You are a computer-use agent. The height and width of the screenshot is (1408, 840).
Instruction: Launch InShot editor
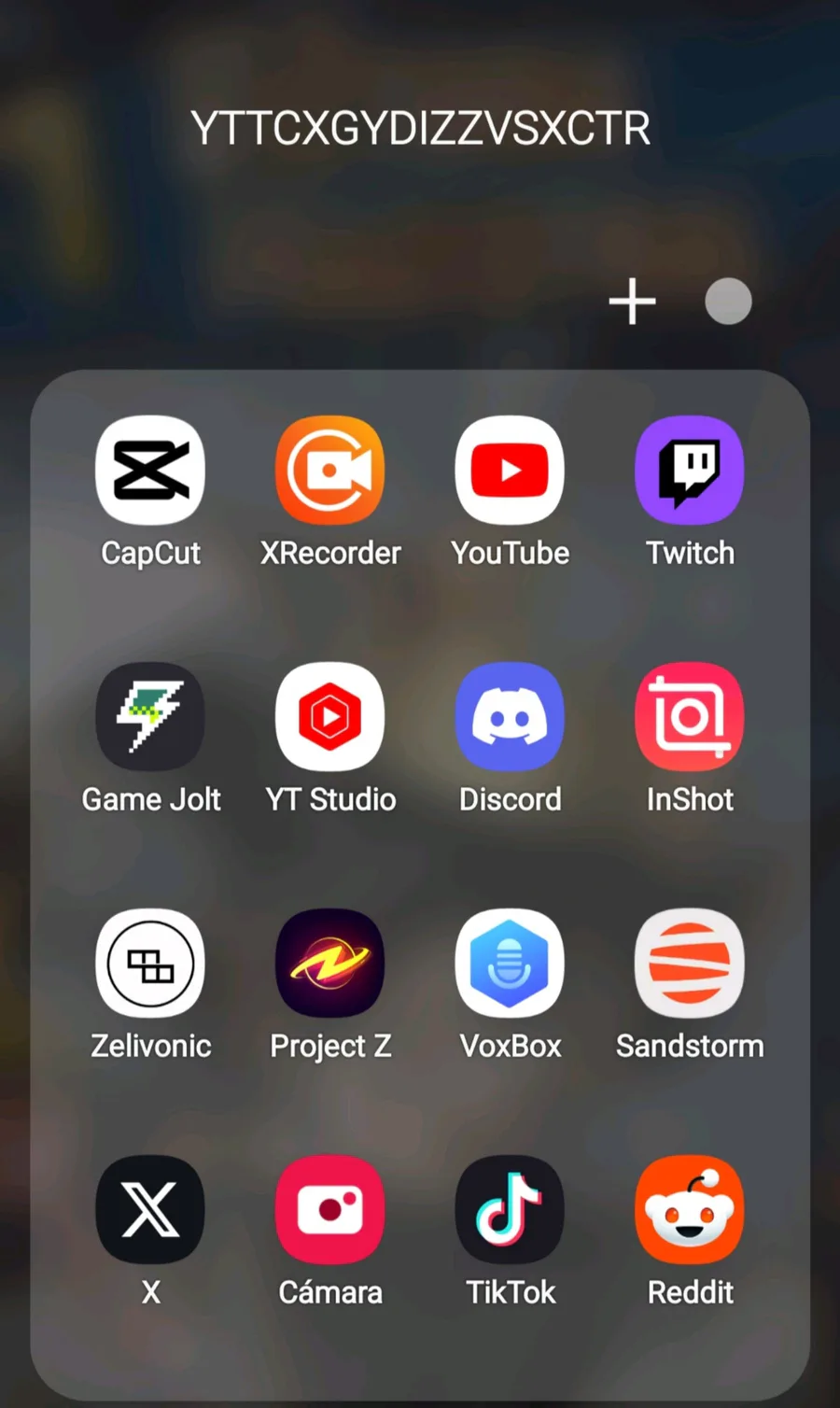coord(690,717)
